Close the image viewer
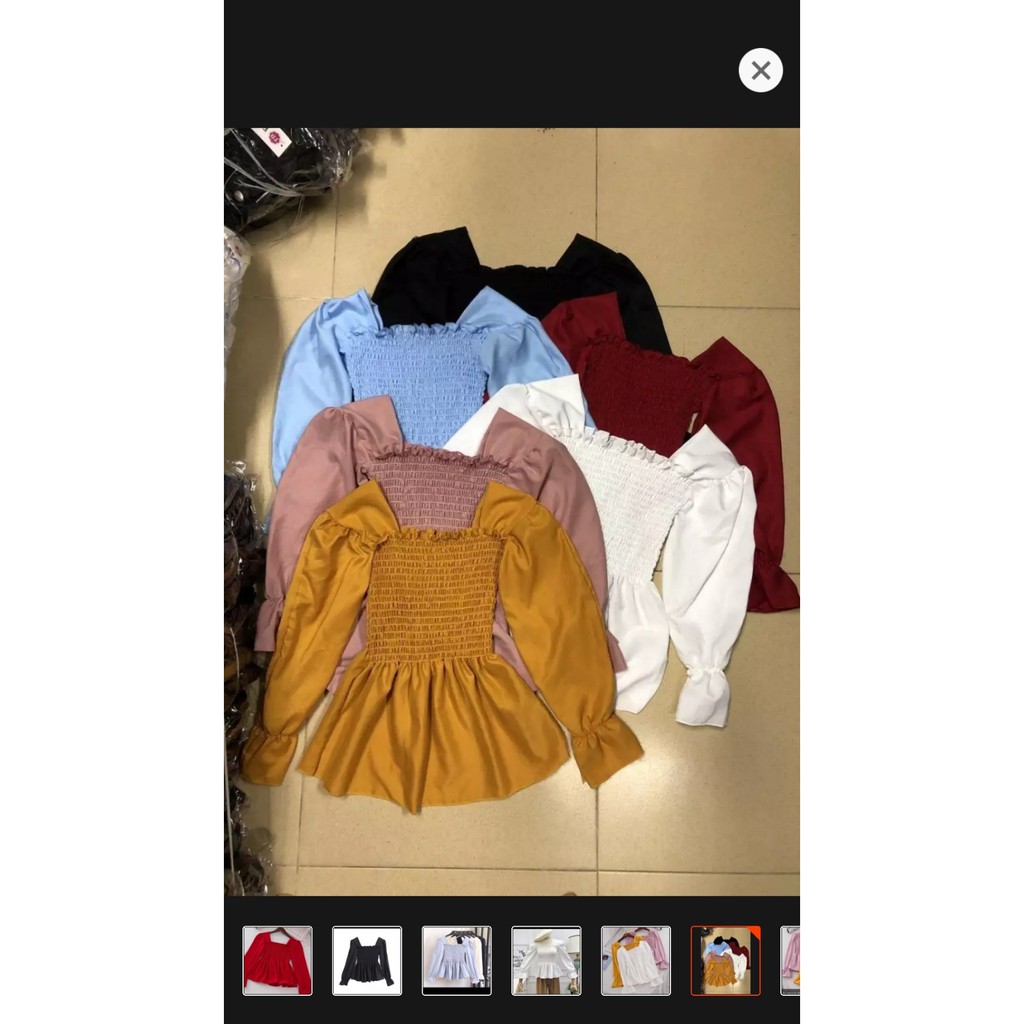The height and width of the screenshot is (1024, 1024). point(760,70)
